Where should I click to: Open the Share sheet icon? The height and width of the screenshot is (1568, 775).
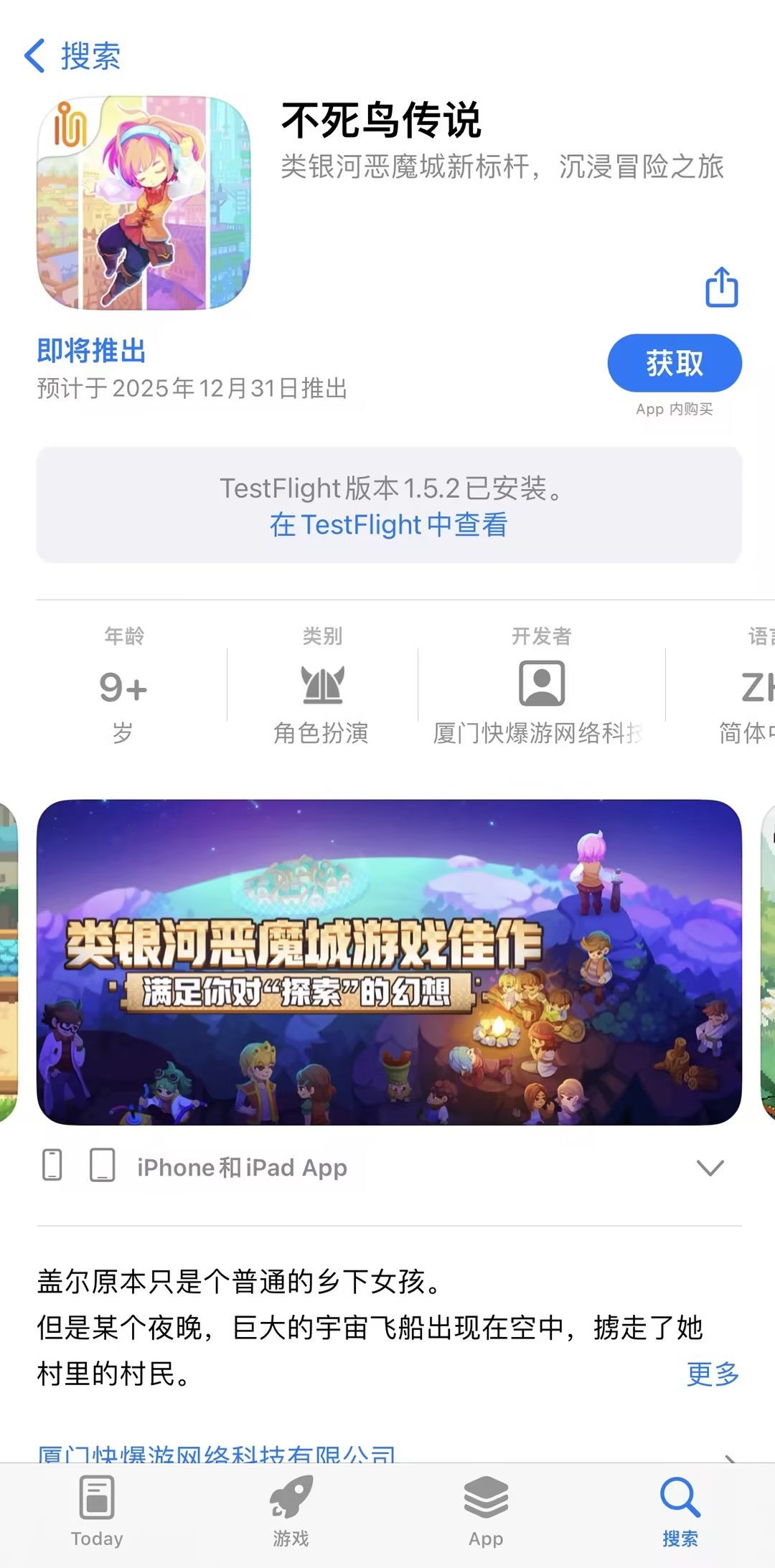click(723, 288)
